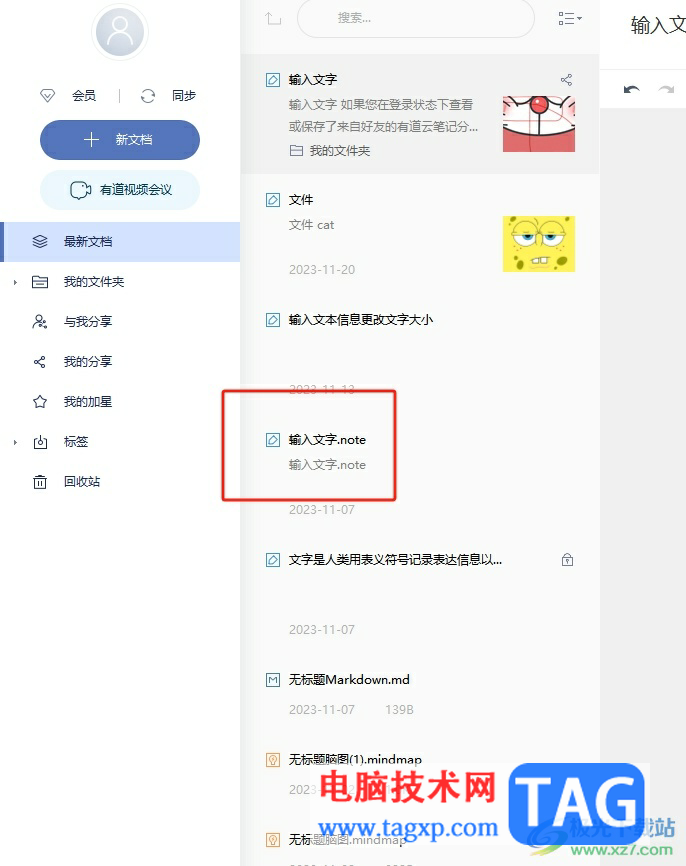Open 我的加星 starred notes
This screenshot has width=686, height=866.
(87, 402)
